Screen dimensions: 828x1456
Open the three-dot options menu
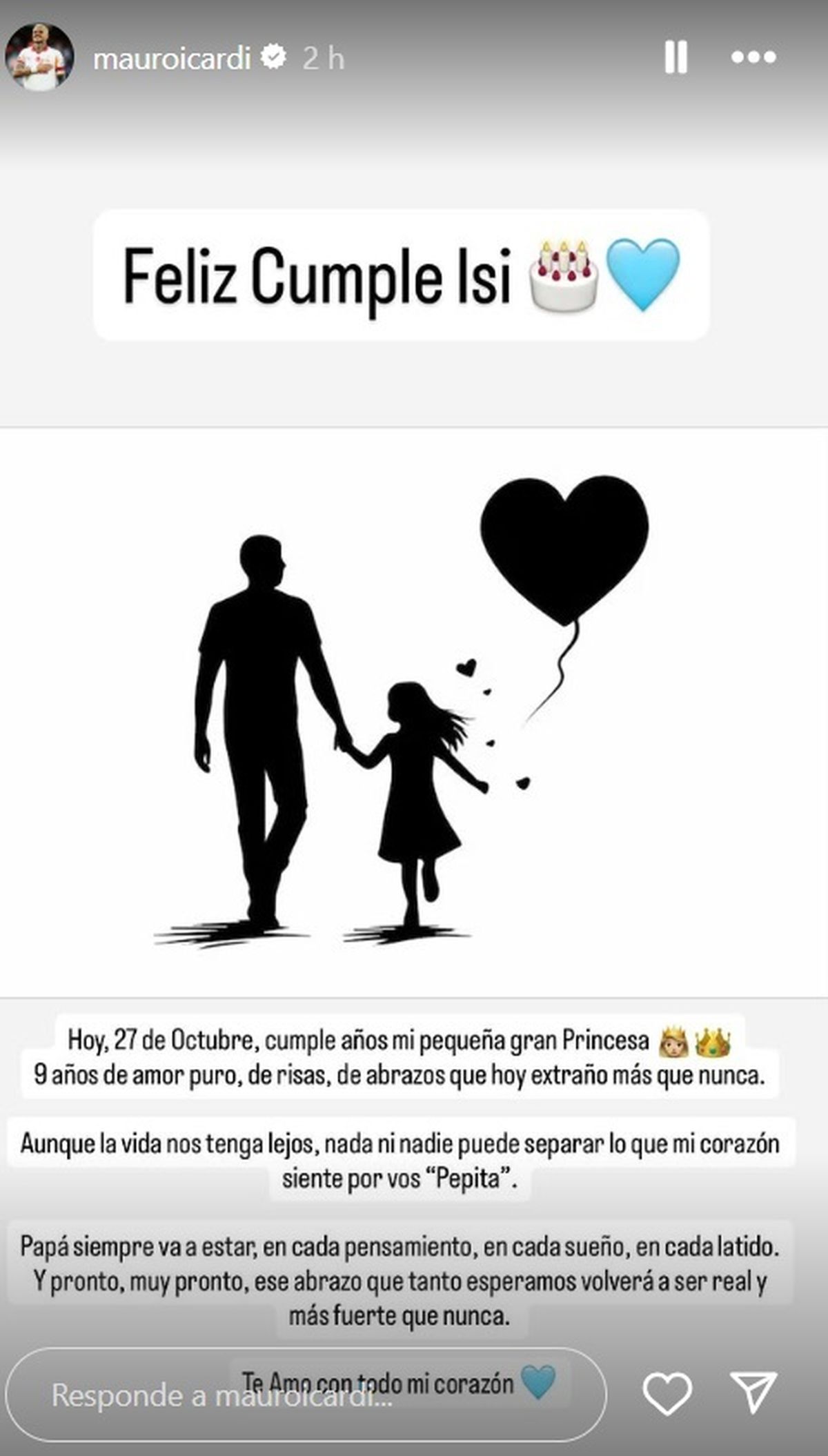(753, 57)
